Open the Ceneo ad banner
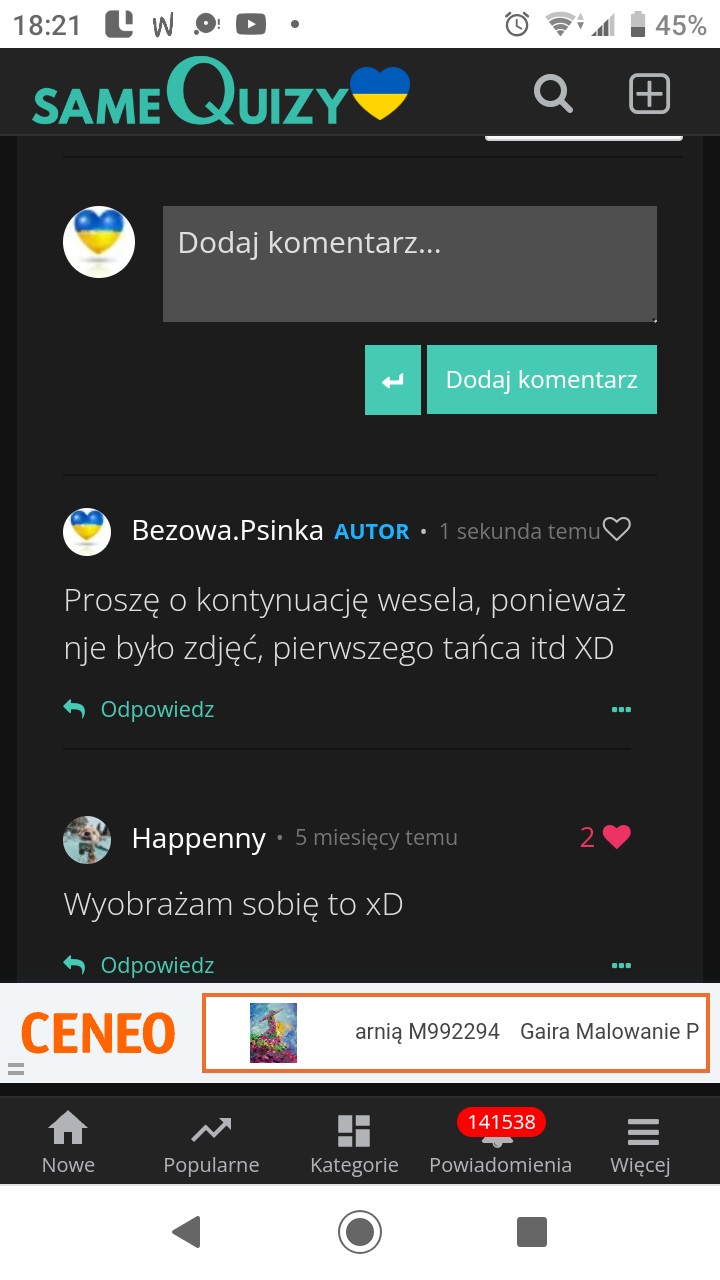Screen dimensions: 720x1280 pos(455,1032)
